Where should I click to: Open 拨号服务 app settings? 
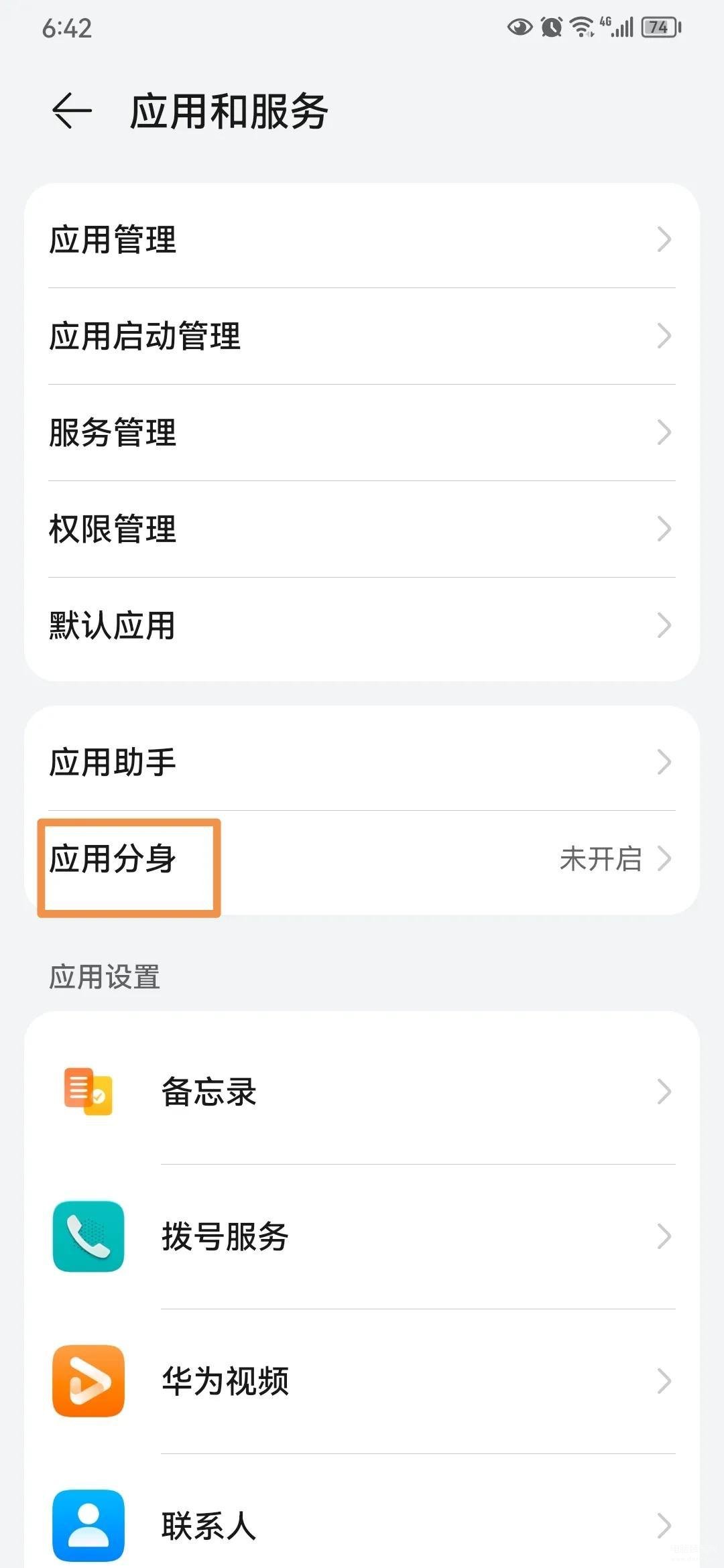362,1237
